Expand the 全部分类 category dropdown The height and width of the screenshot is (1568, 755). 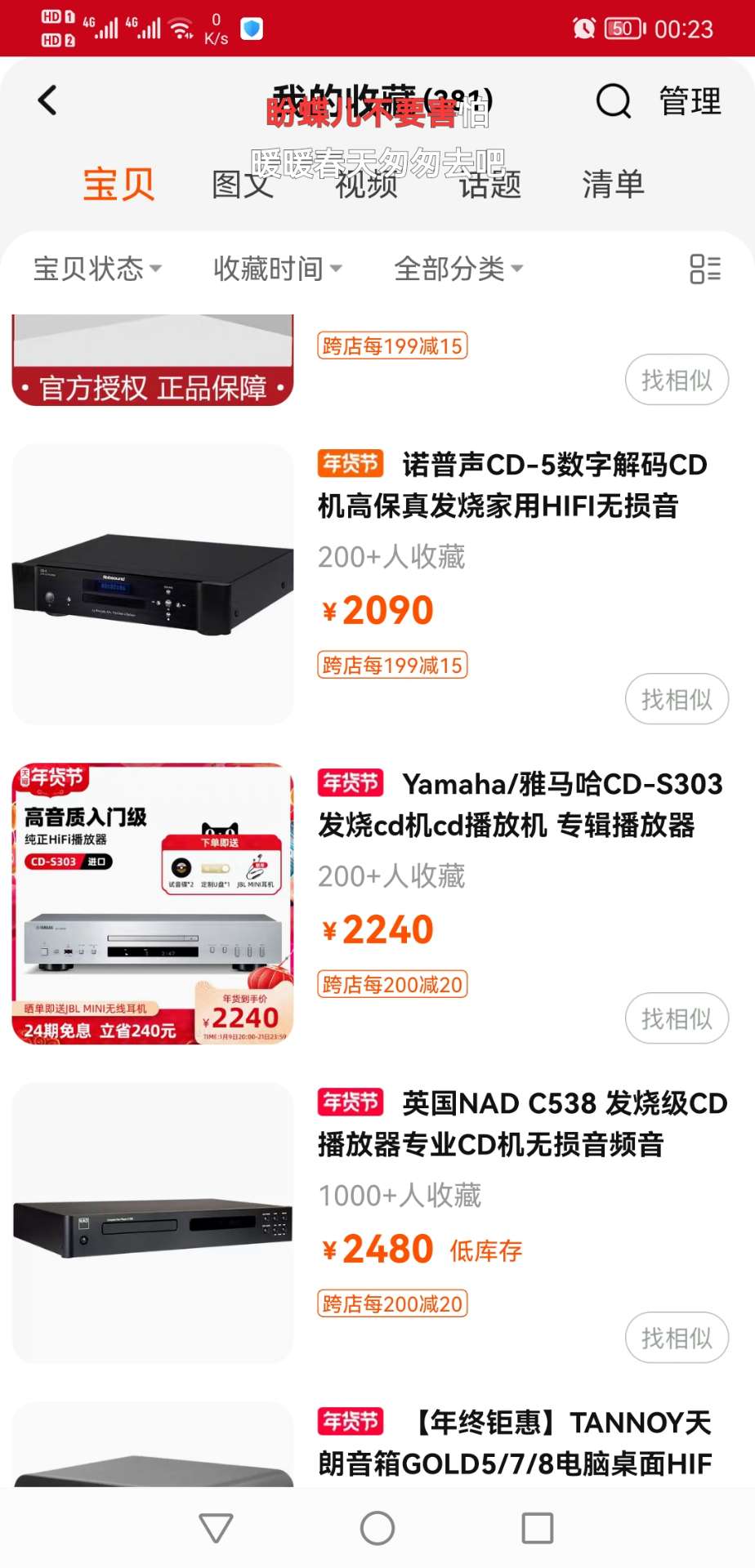click(x=458, y=269)
